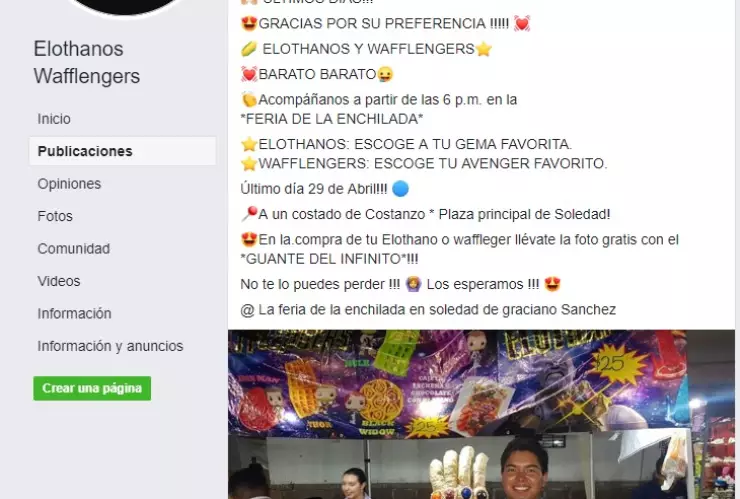
Task: Open Información y anuncios
Action: tap(110, 346)
